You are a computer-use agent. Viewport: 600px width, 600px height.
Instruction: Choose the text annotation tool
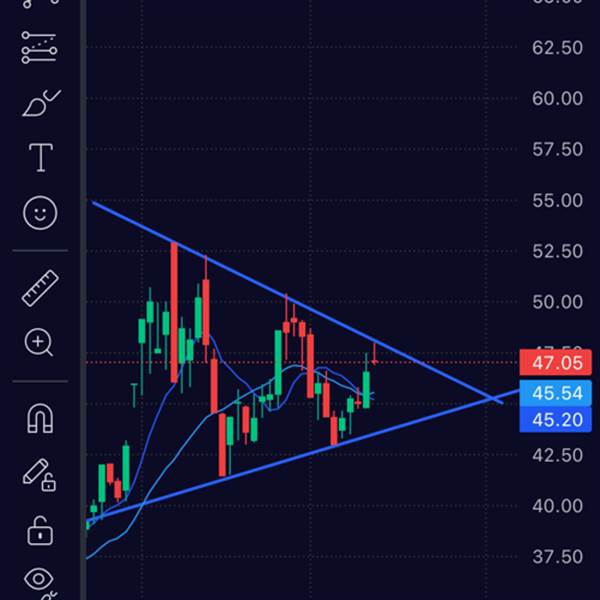[x=40, y=156]
